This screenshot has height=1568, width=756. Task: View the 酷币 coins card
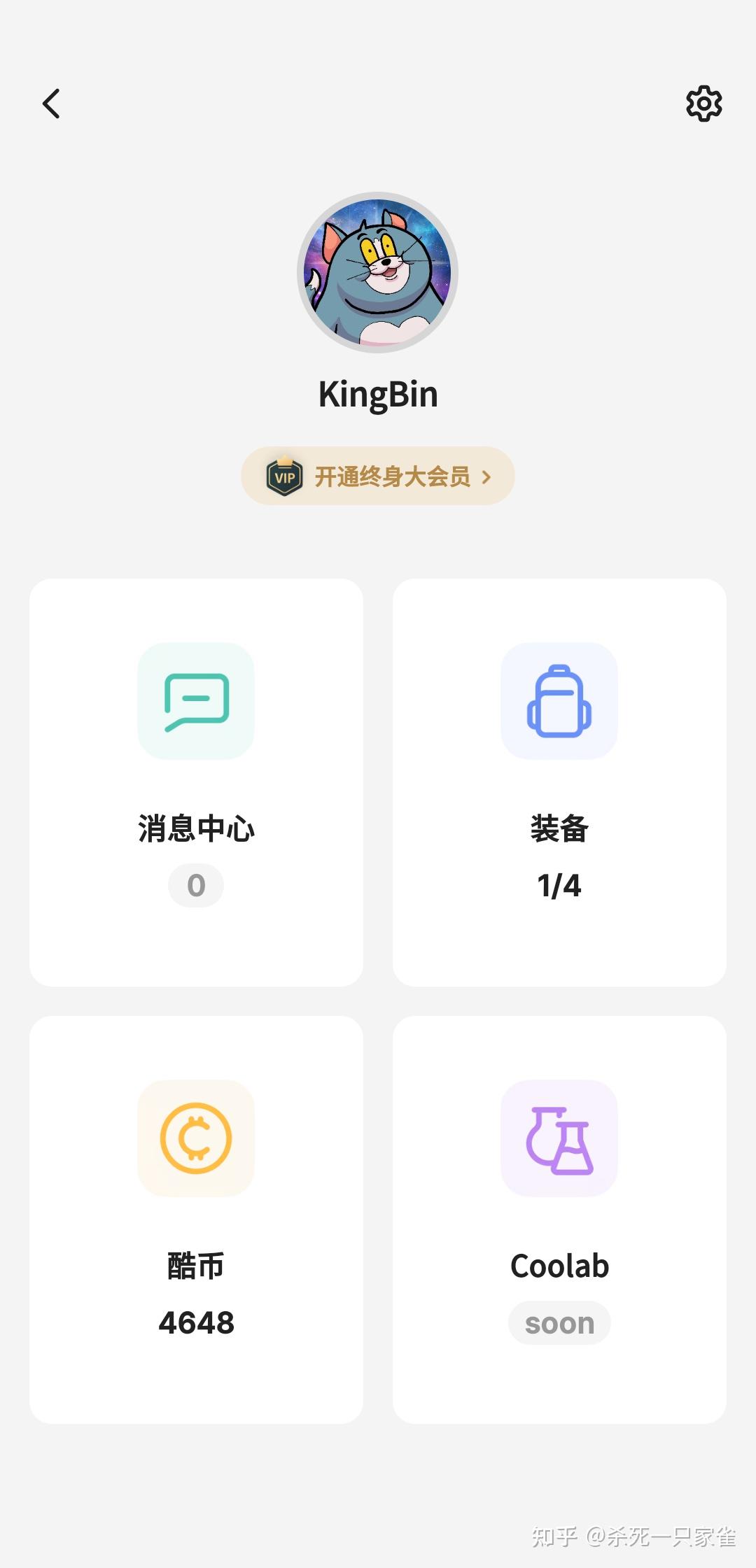(196, 1220)
